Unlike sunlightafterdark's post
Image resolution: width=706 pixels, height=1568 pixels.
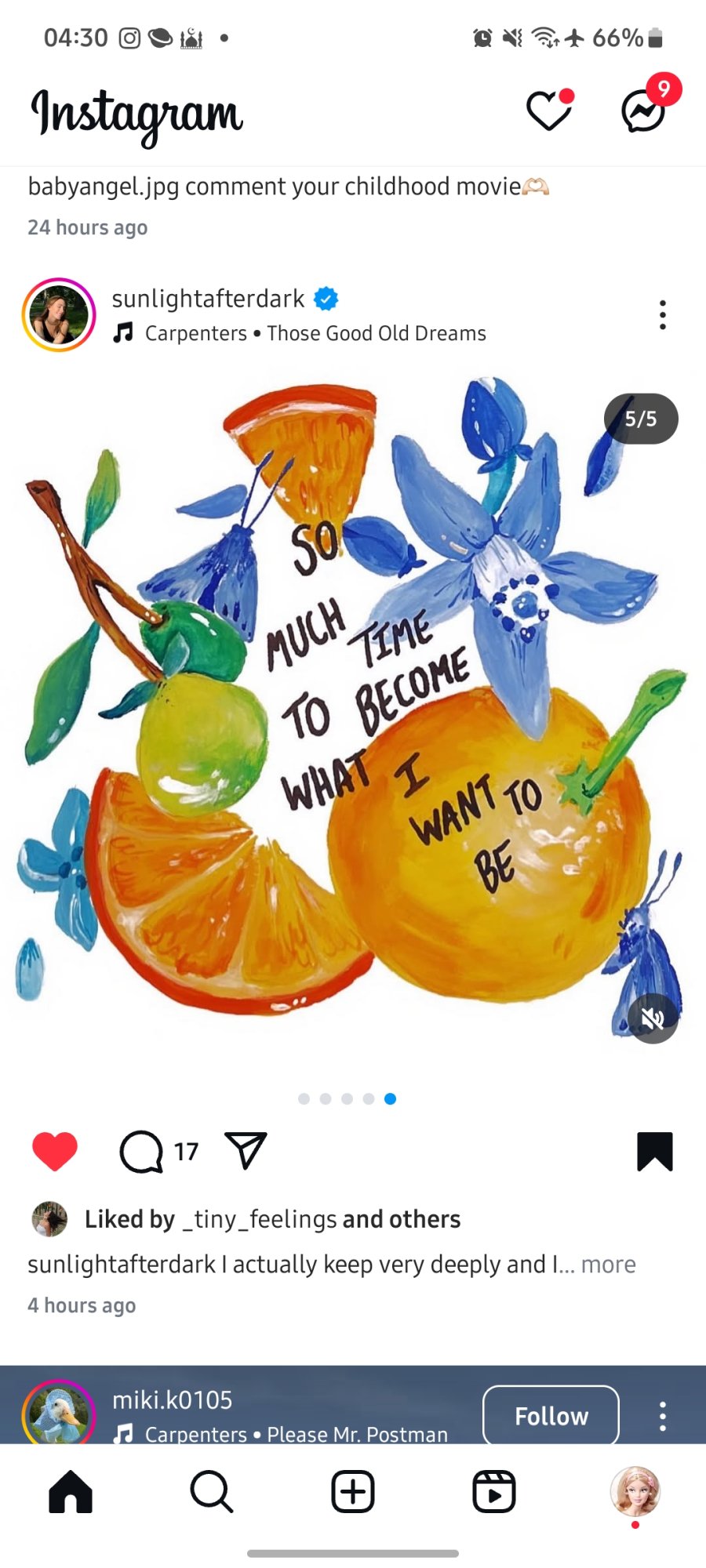[55, 1152]
